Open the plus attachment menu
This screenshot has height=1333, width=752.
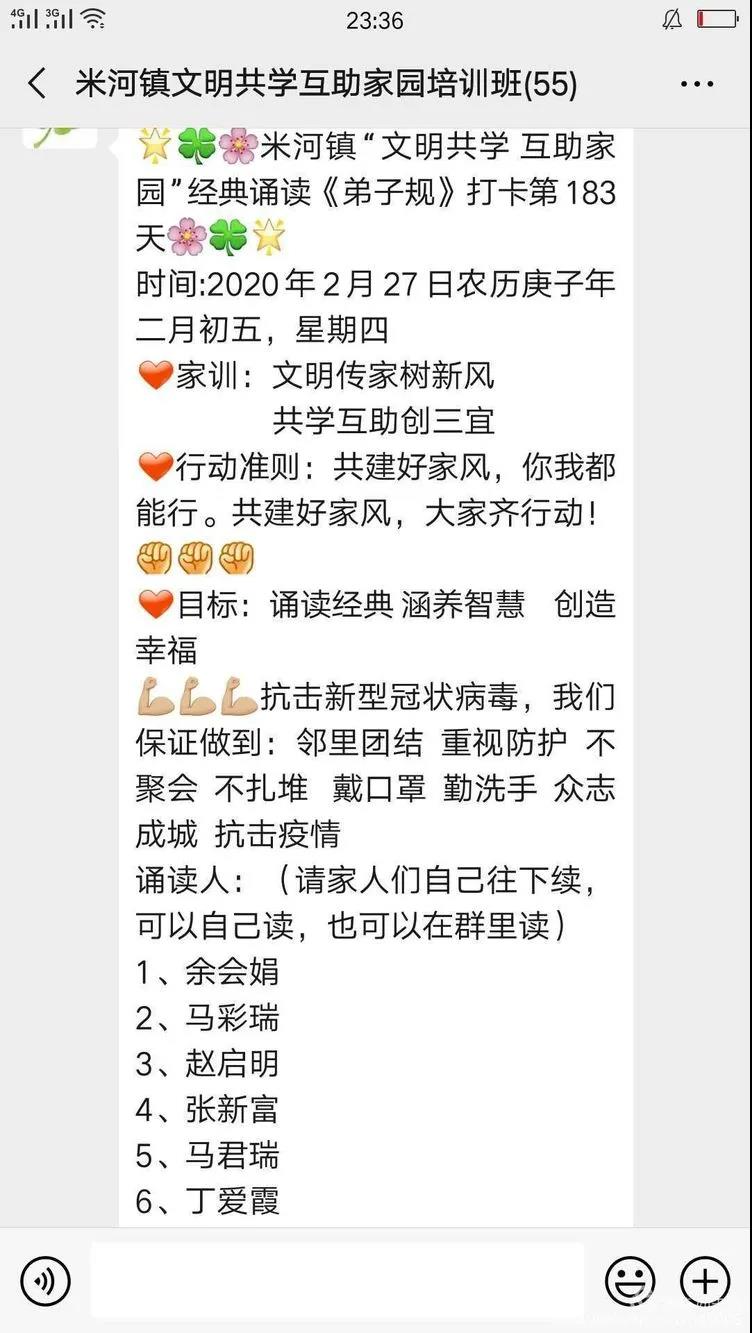click(x=705, y=1281)
